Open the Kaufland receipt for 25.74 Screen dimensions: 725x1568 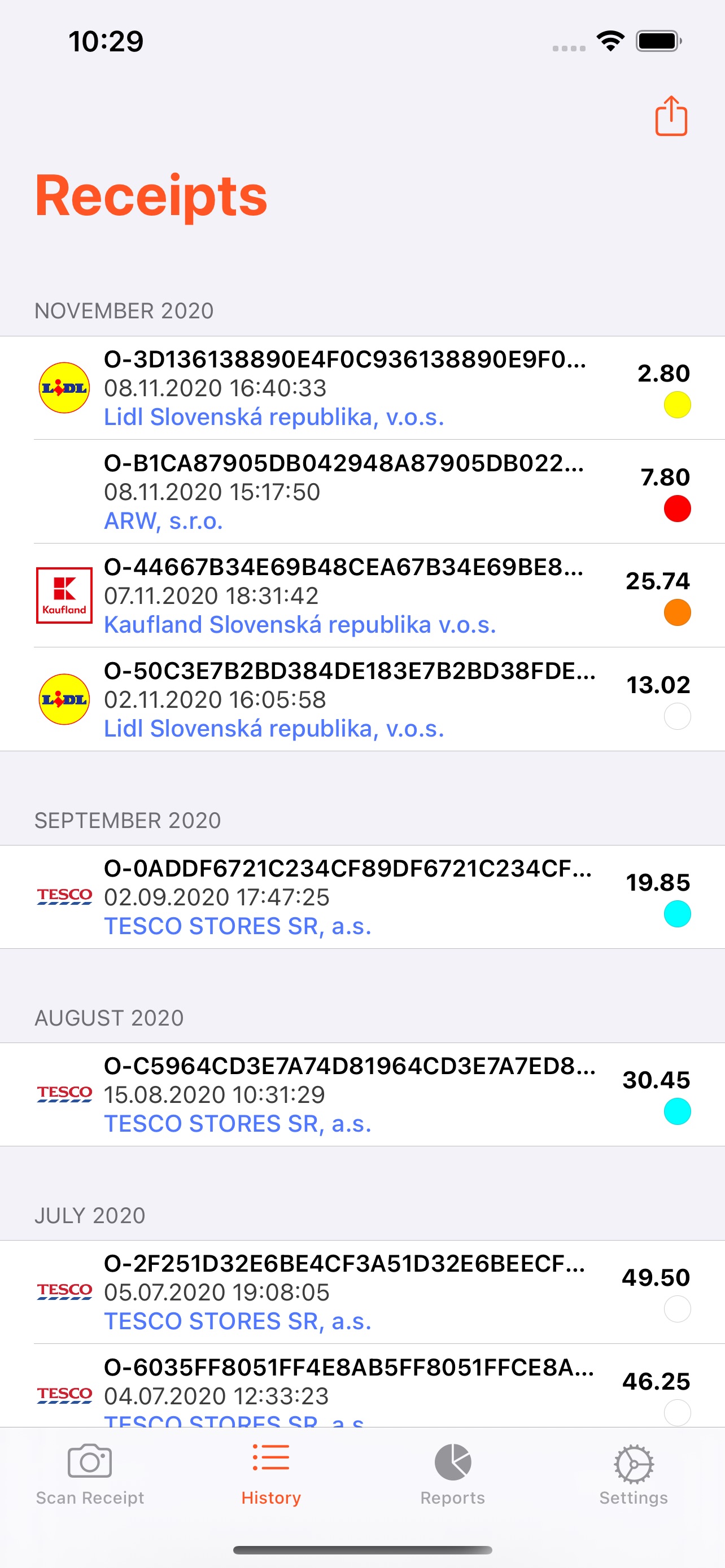point(362,596)
